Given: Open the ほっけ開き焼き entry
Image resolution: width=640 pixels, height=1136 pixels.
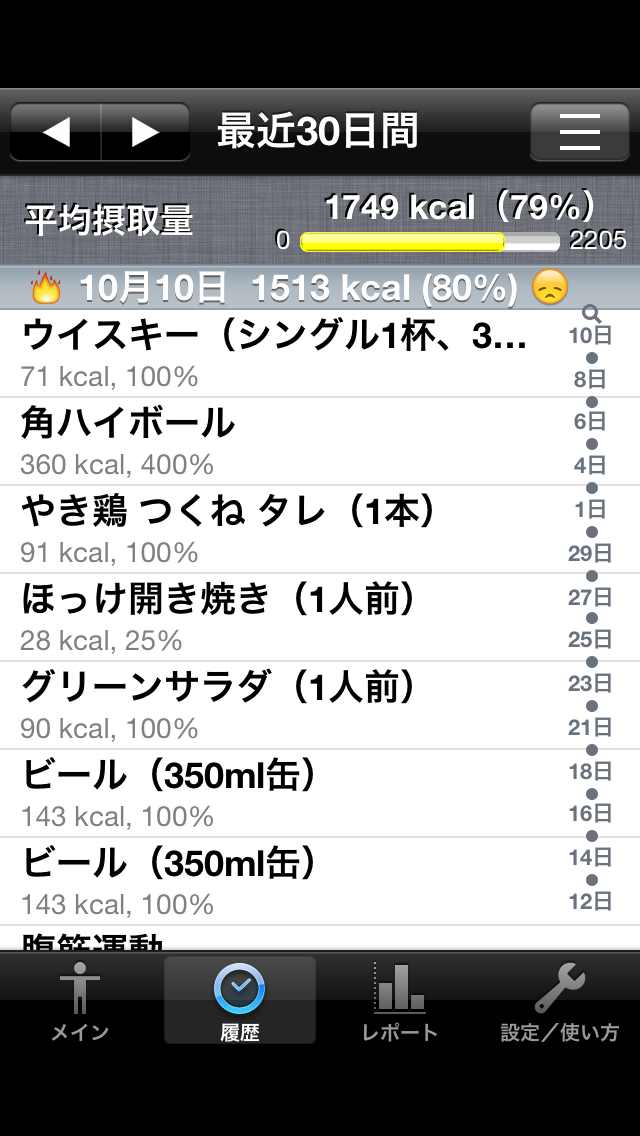Looking at the screenshot, I should [280, 617].
